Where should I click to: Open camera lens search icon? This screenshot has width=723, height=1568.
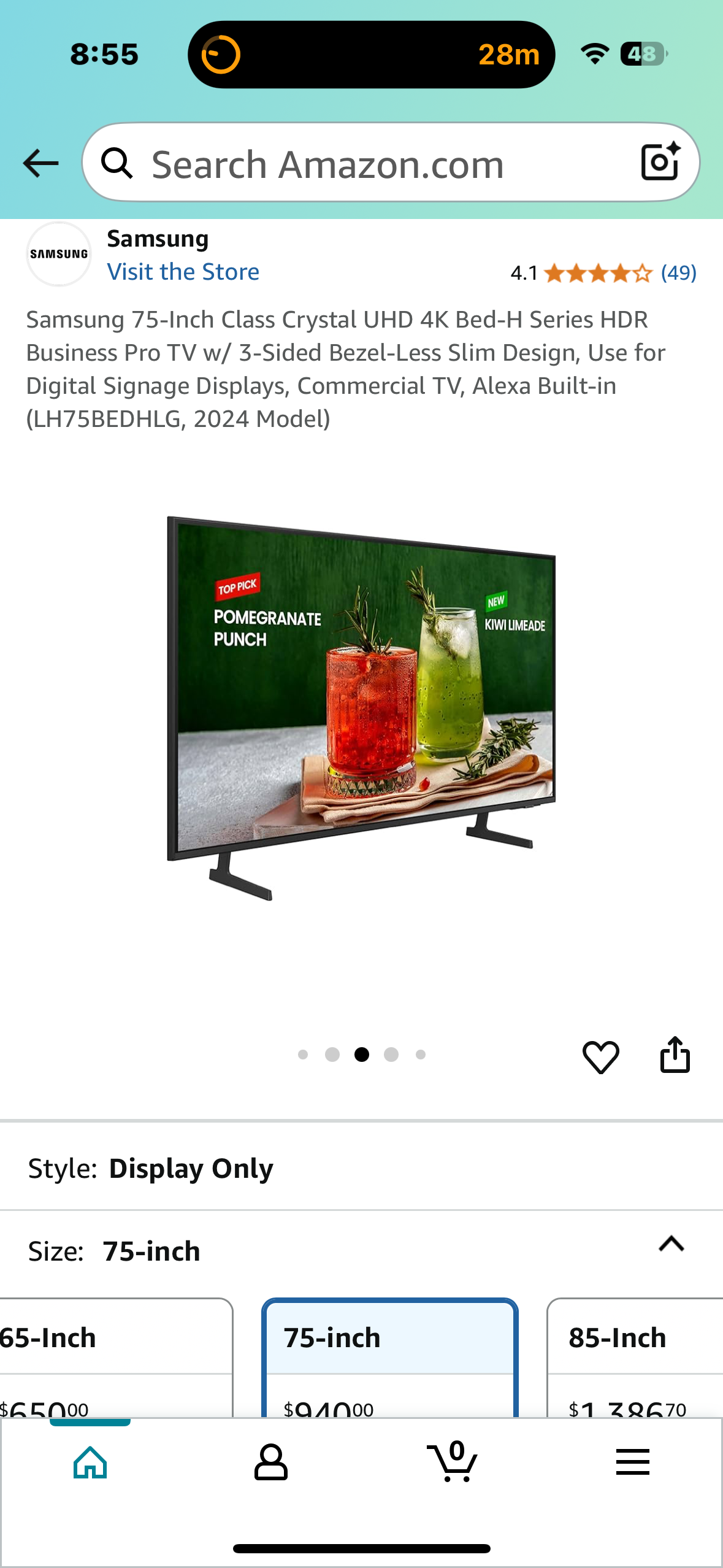(660, 162)
